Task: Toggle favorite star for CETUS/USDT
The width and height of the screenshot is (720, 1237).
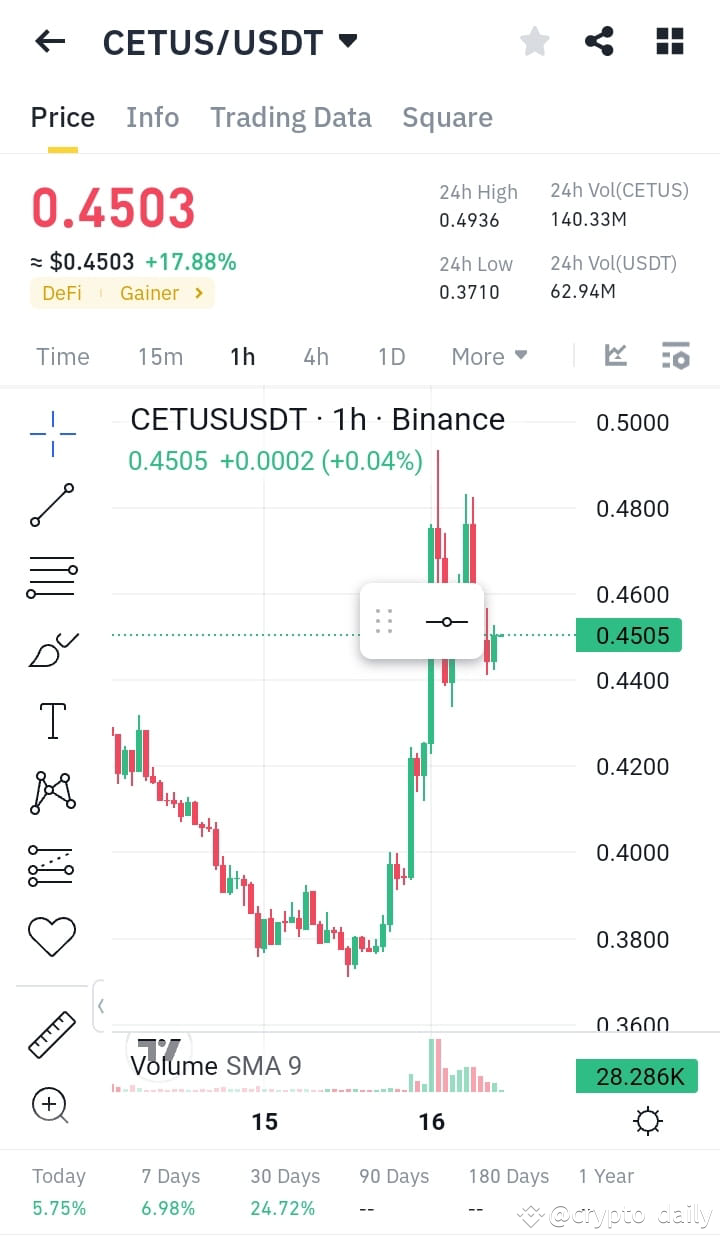Action: point(534,41)
